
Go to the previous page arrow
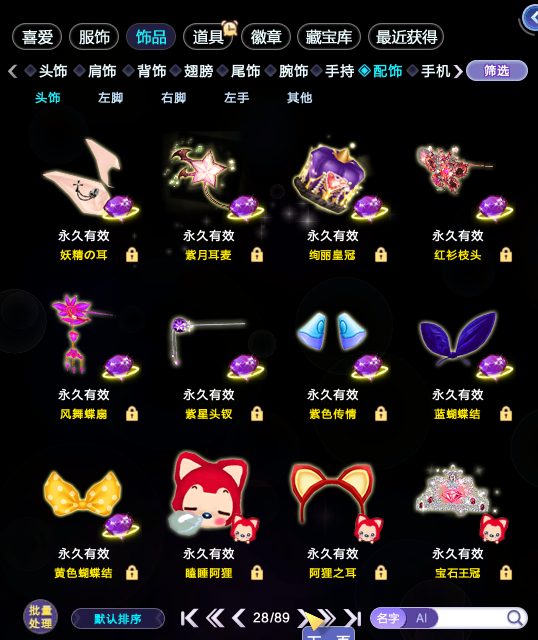(x=238, y=618)
